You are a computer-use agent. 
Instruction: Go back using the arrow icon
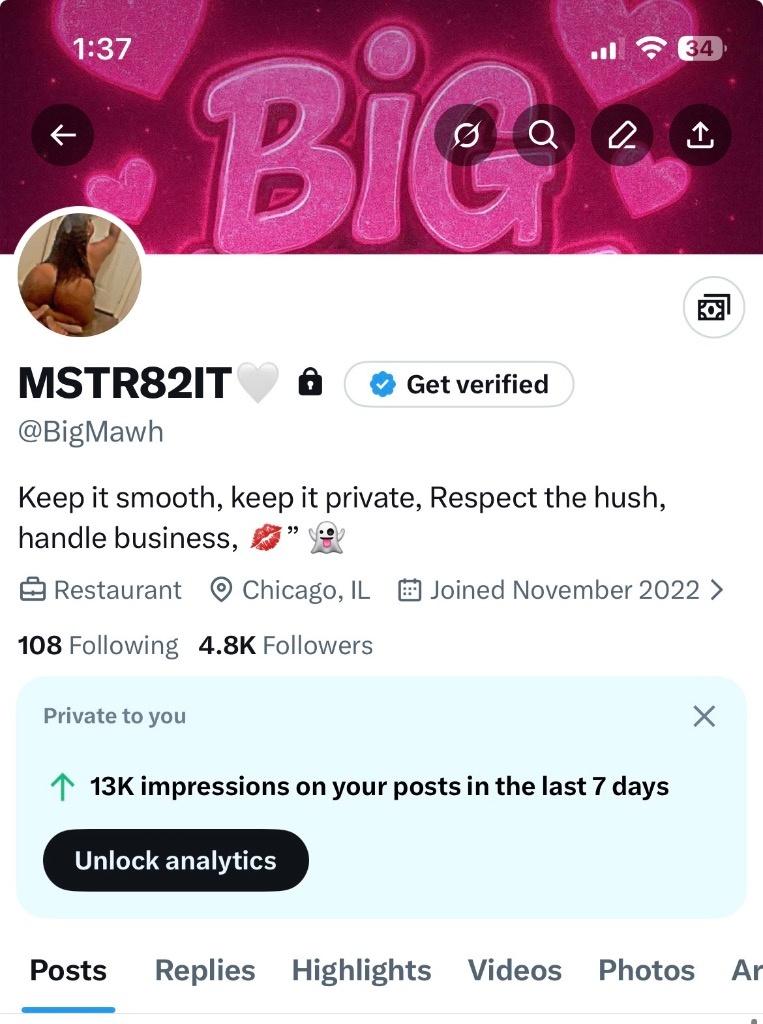[x=63, y=135]
